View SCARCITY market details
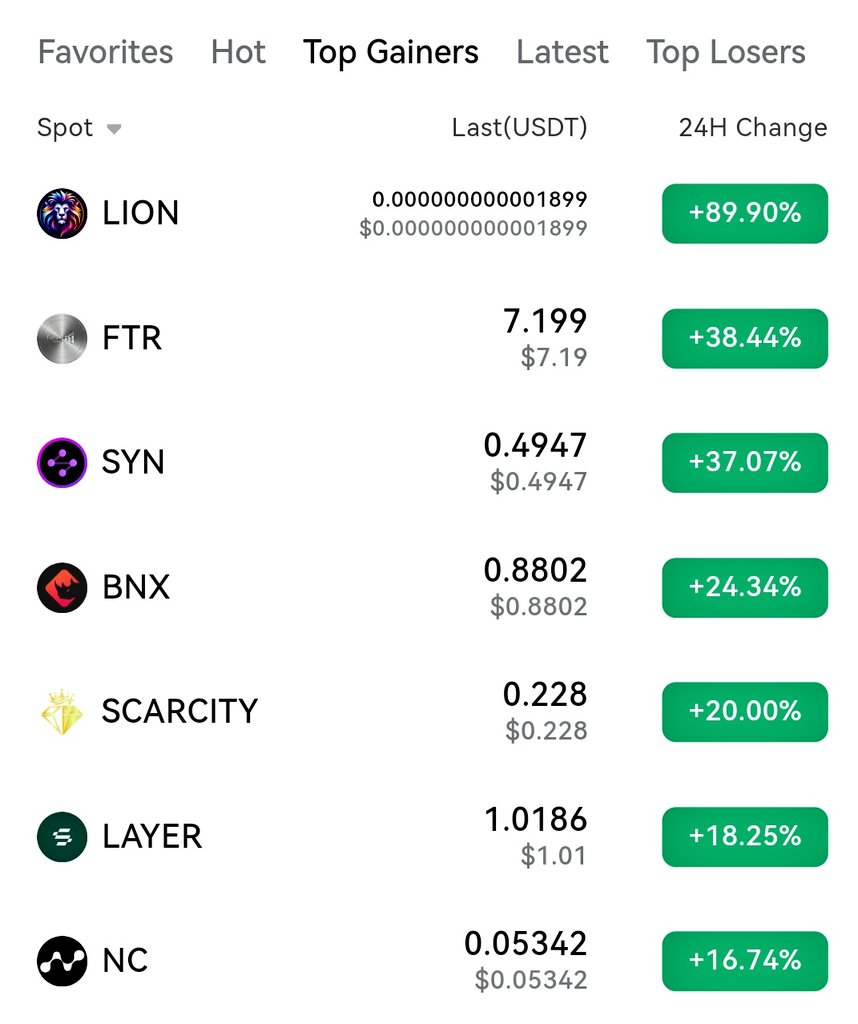Viewport: 858px width, 1024px height. tap(179, 711)
